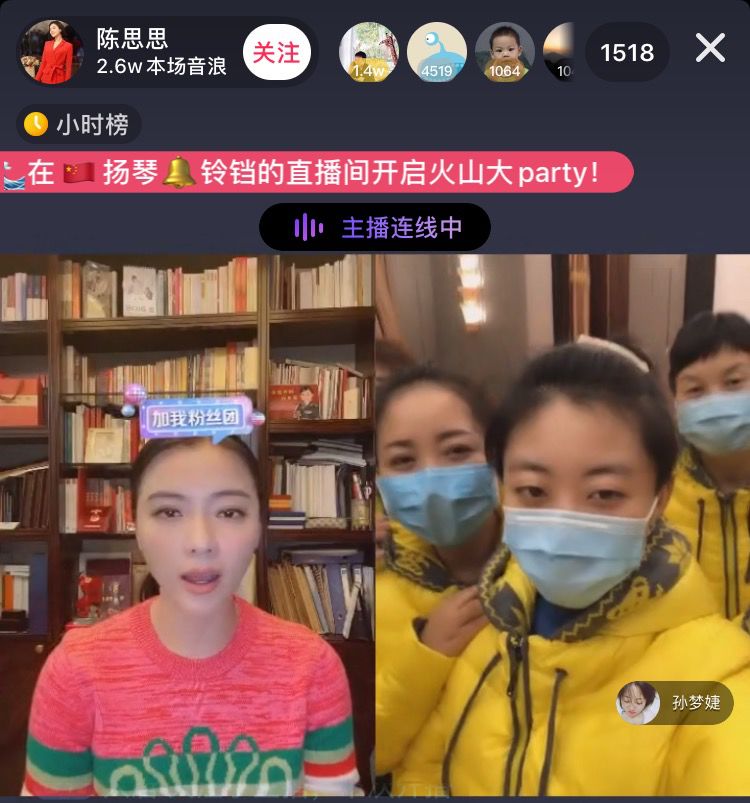Screen dimensions: 750x803
Task: Open viewer avatar labeled 4519
Action: 436,52
